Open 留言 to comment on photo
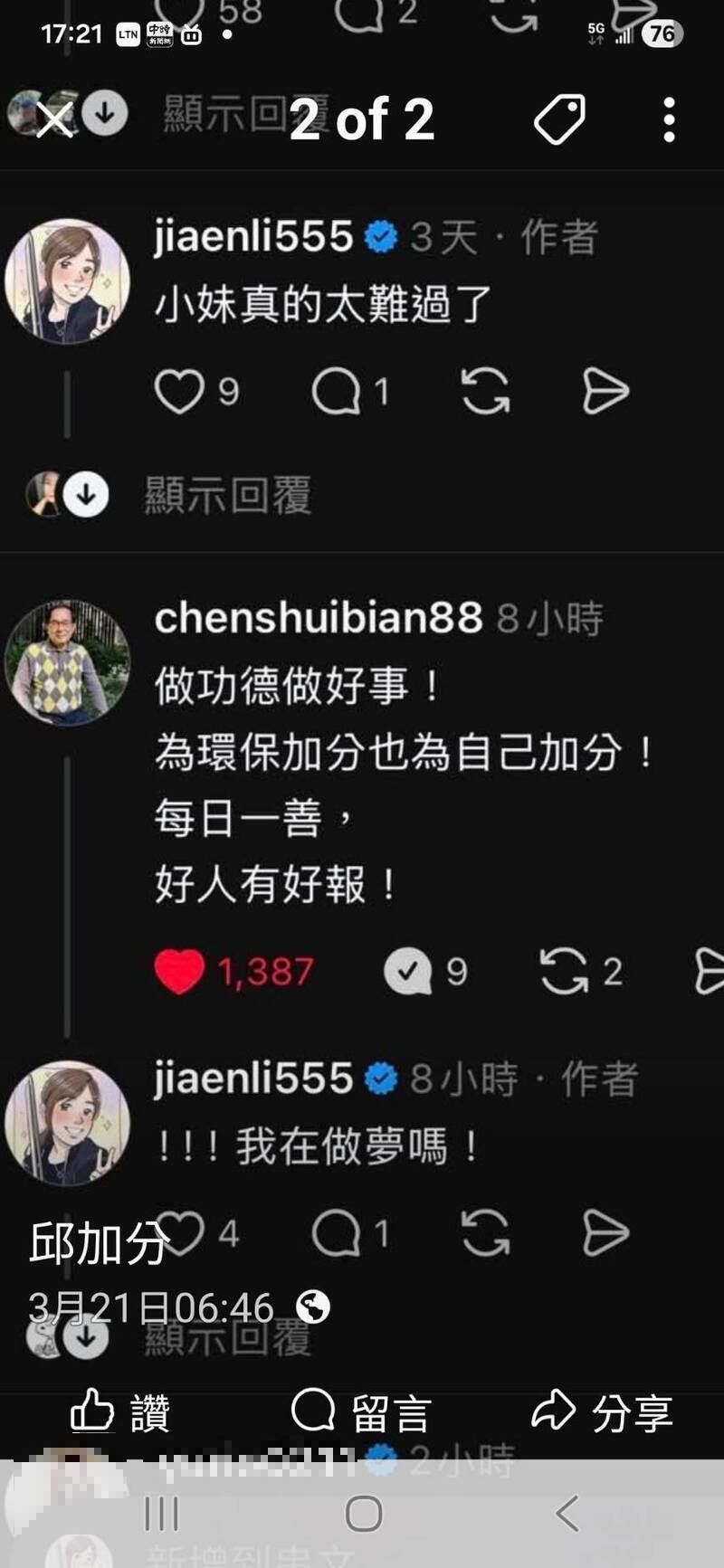The height and width of the screenshot is (1568, 724). [361, 1412]
